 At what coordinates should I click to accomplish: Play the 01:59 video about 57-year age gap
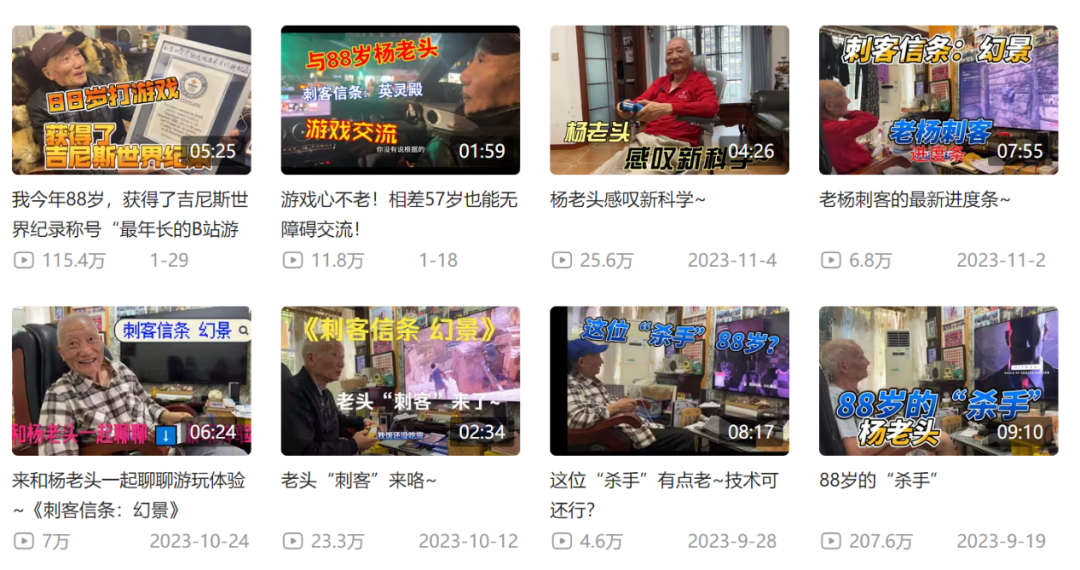point(400,100)
